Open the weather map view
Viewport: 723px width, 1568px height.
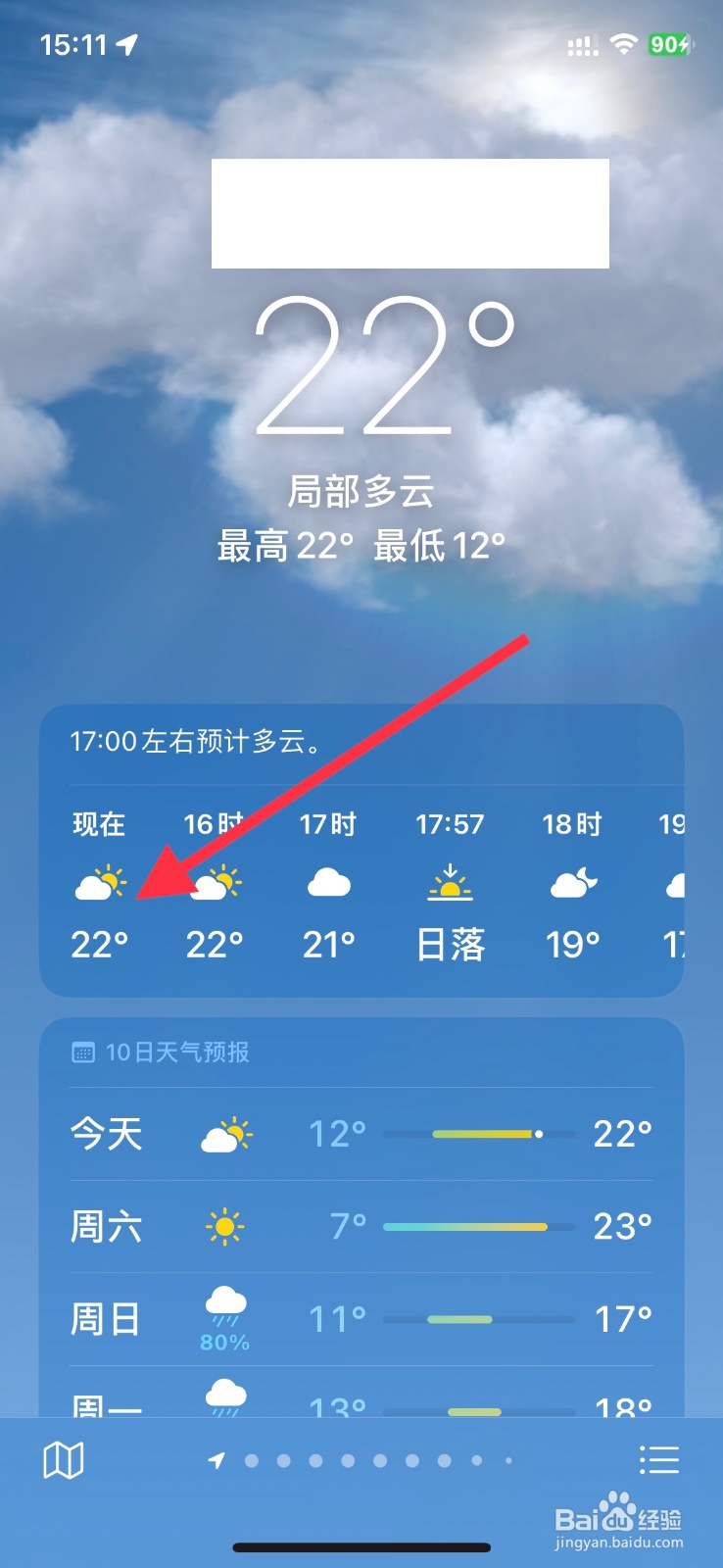(x=62, y=1459)
